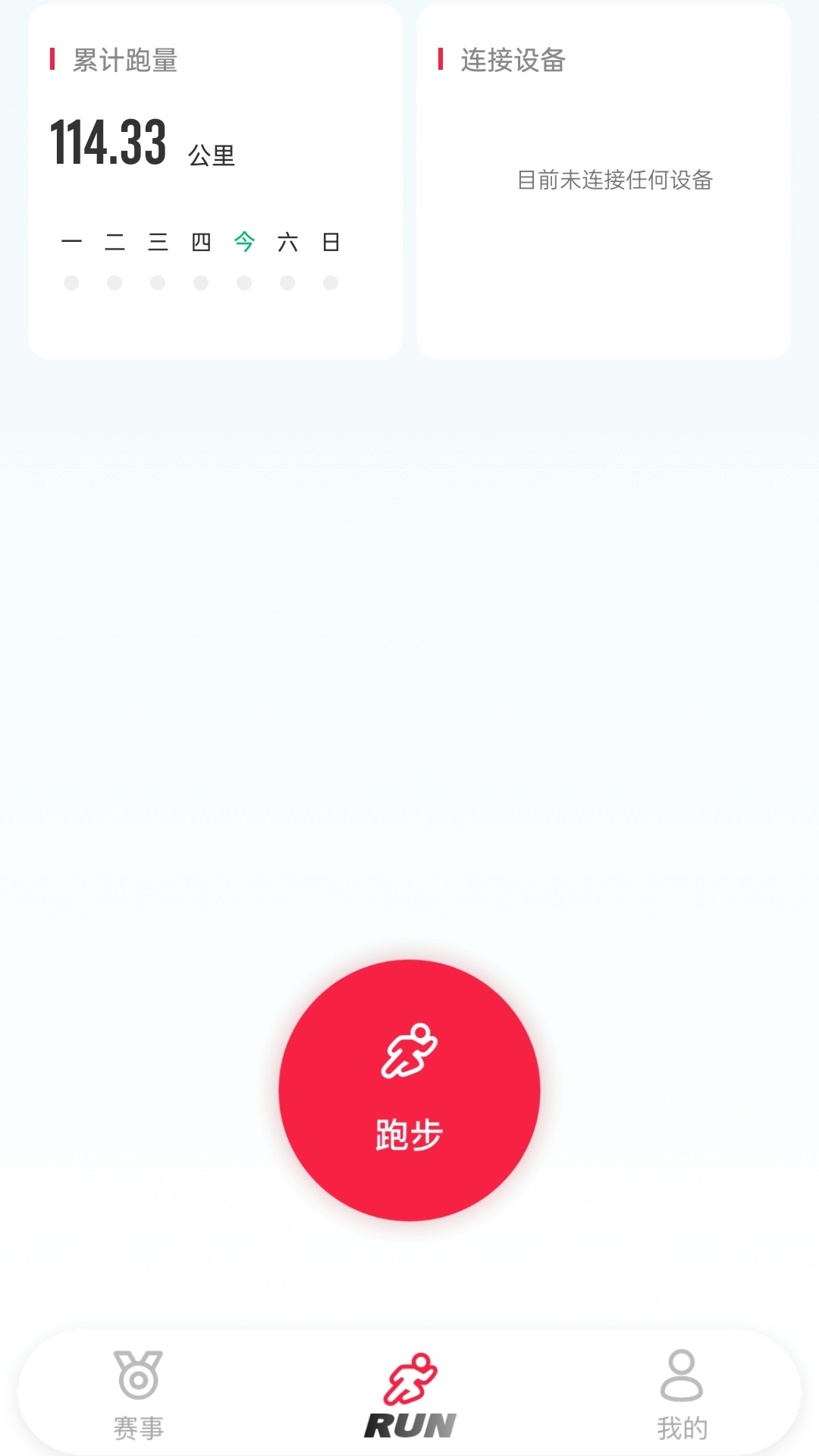Switch to the 赛事 tab
Screen dimensions: 819x1456
tap(138, 1394)
